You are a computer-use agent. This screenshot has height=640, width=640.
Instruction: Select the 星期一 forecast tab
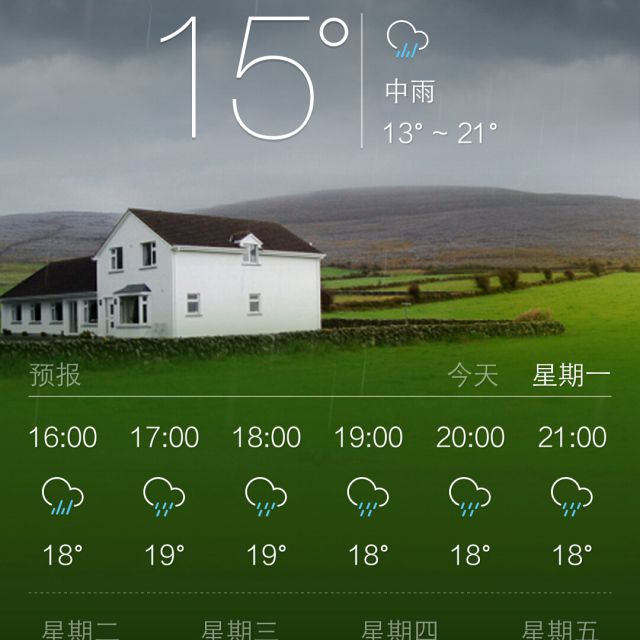tap(571, 376)
